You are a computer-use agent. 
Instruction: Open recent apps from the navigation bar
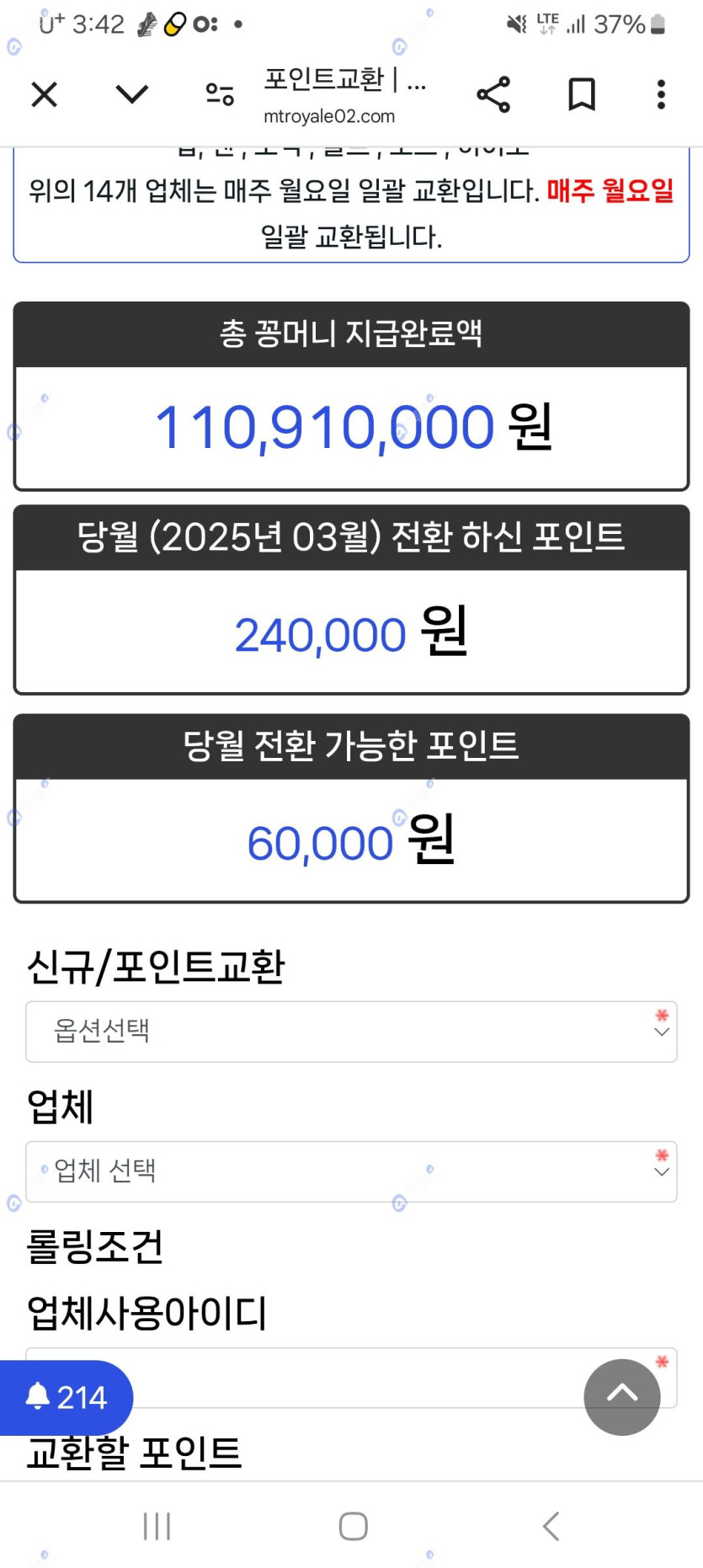(x=157, y=1525)
